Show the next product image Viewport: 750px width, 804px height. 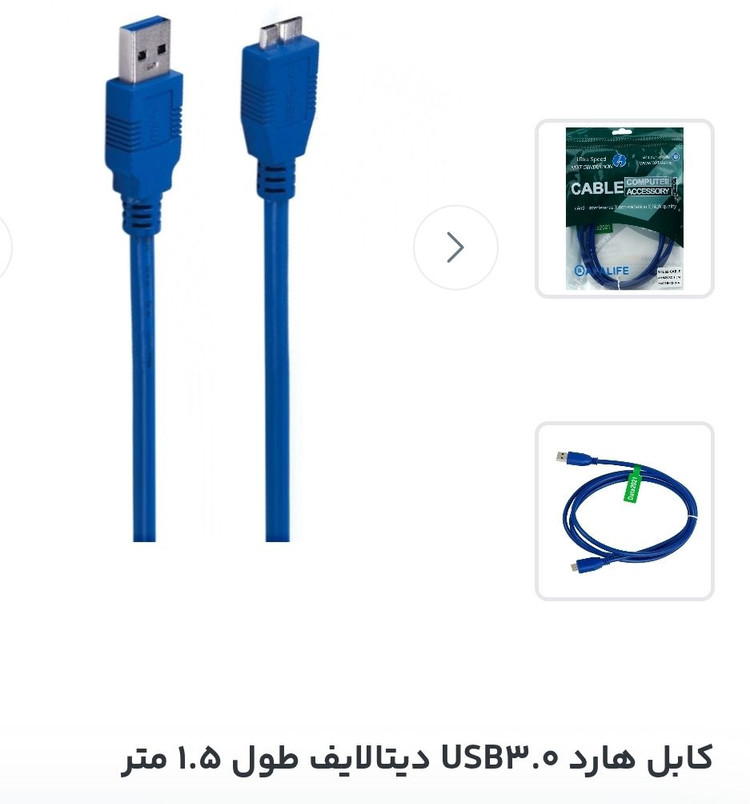[455, 247]
